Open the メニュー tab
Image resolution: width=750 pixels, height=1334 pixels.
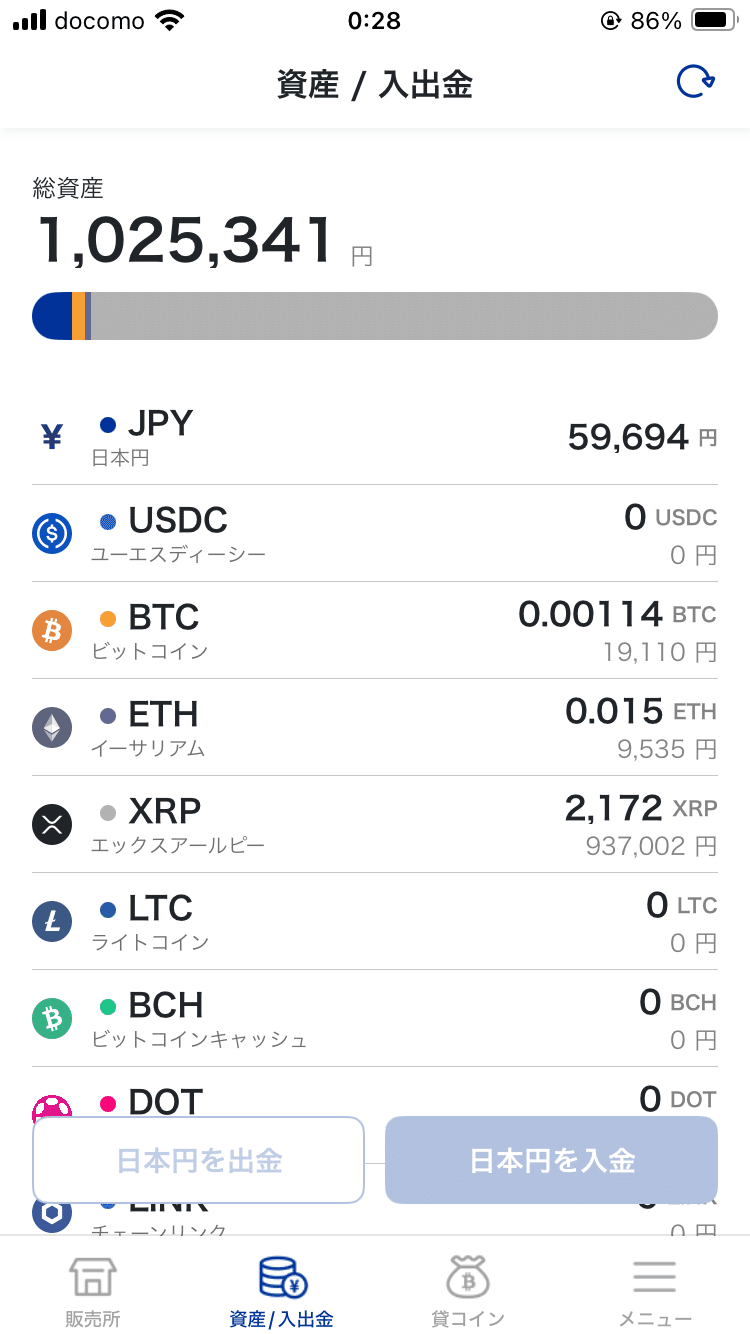(x=655, y=1290)
